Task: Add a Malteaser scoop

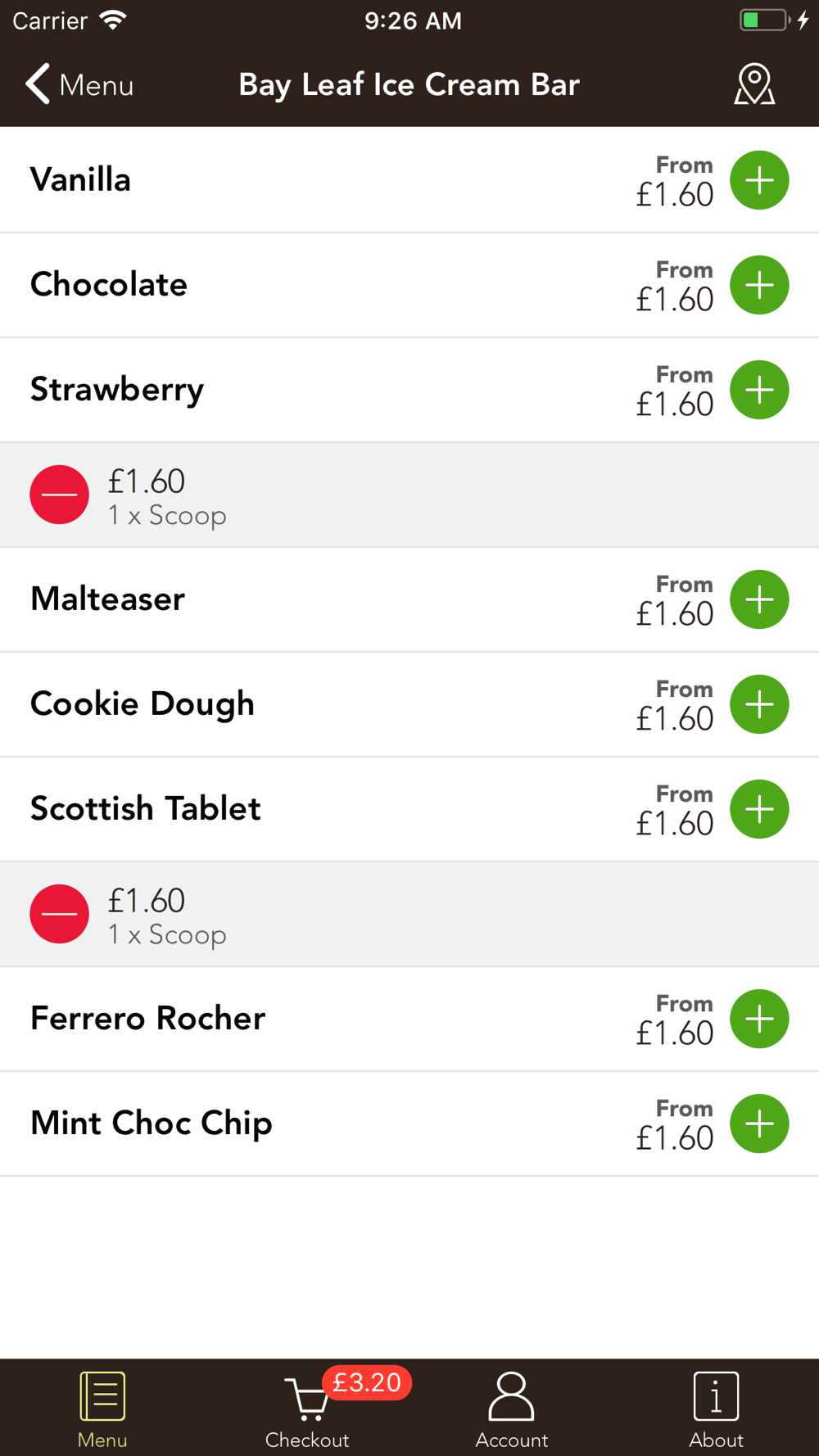Action: point(759,599)
